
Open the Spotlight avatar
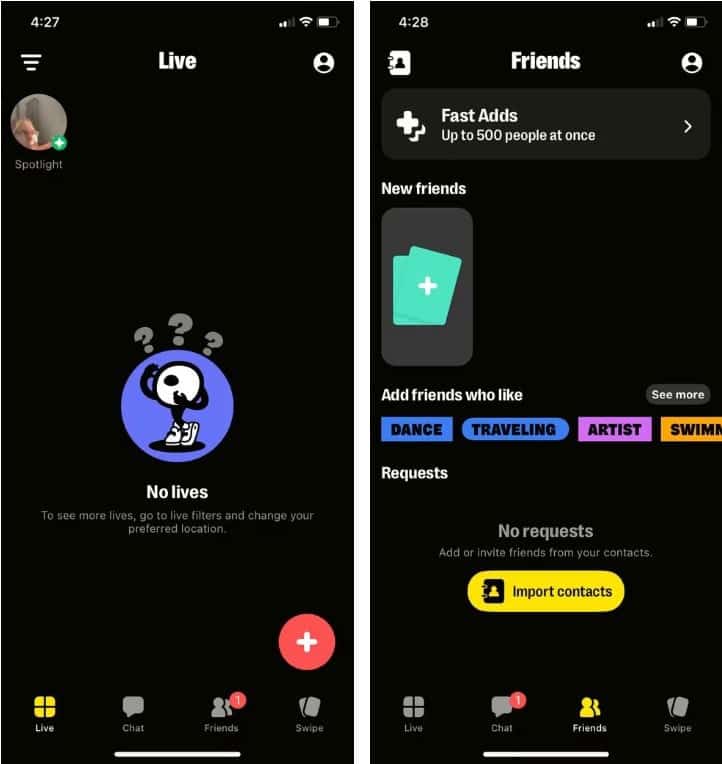(x=39, y=124)
